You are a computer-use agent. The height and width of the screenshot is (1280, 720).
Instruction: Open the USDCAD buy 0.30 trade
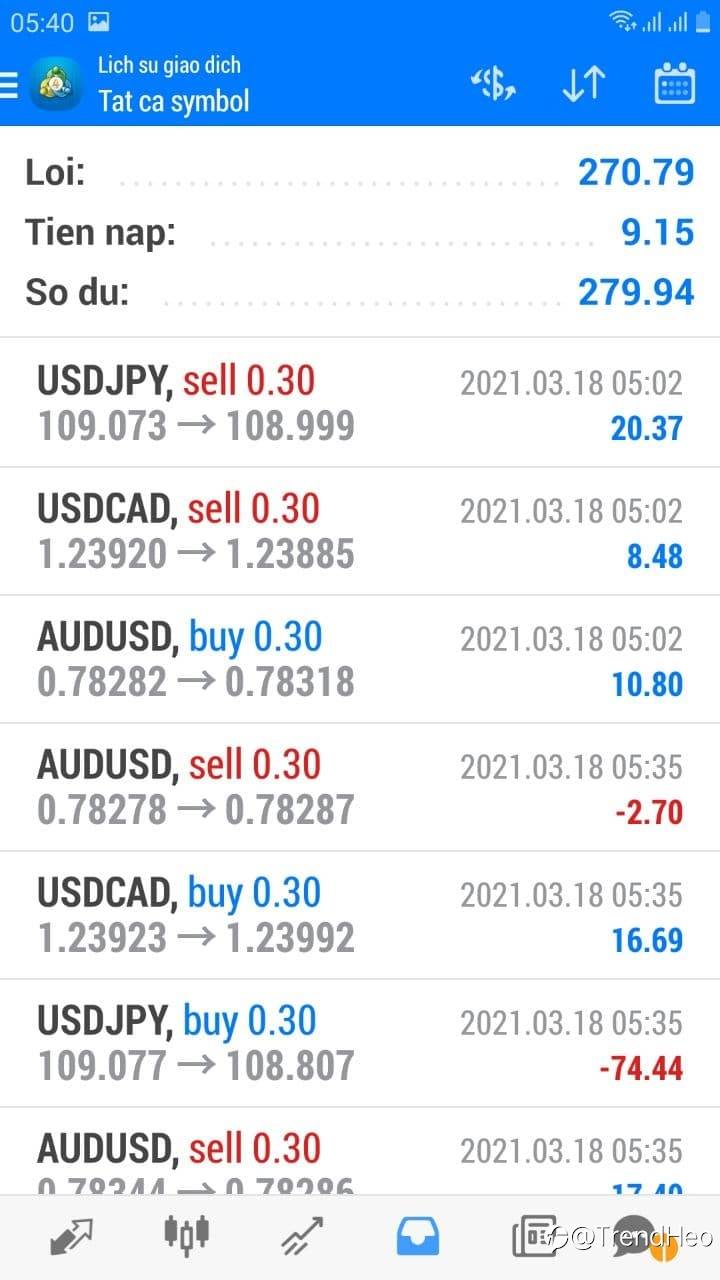[360, 915]
